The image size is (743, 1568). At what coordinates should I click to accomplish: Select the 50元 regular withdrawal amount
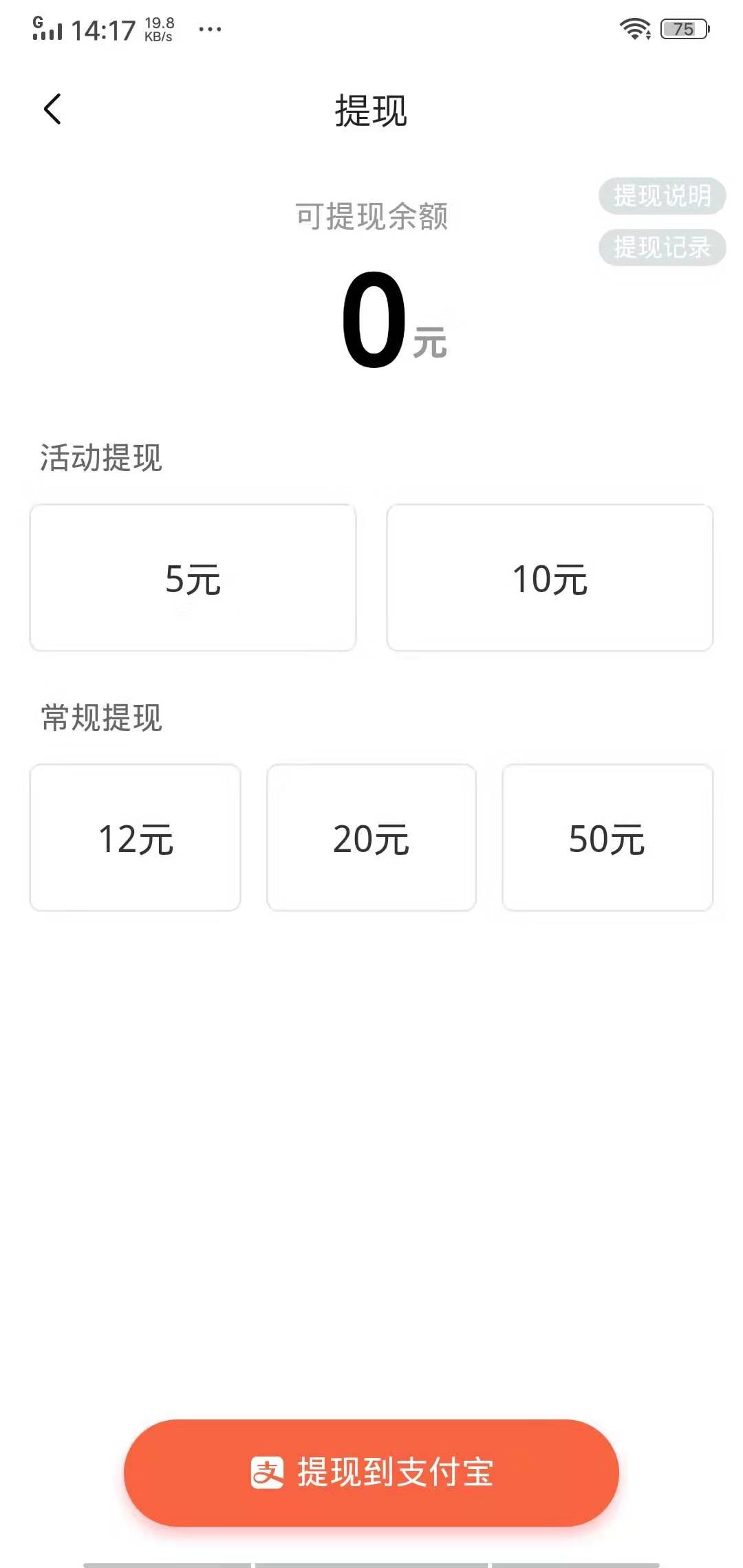click(x=608, y=836)
